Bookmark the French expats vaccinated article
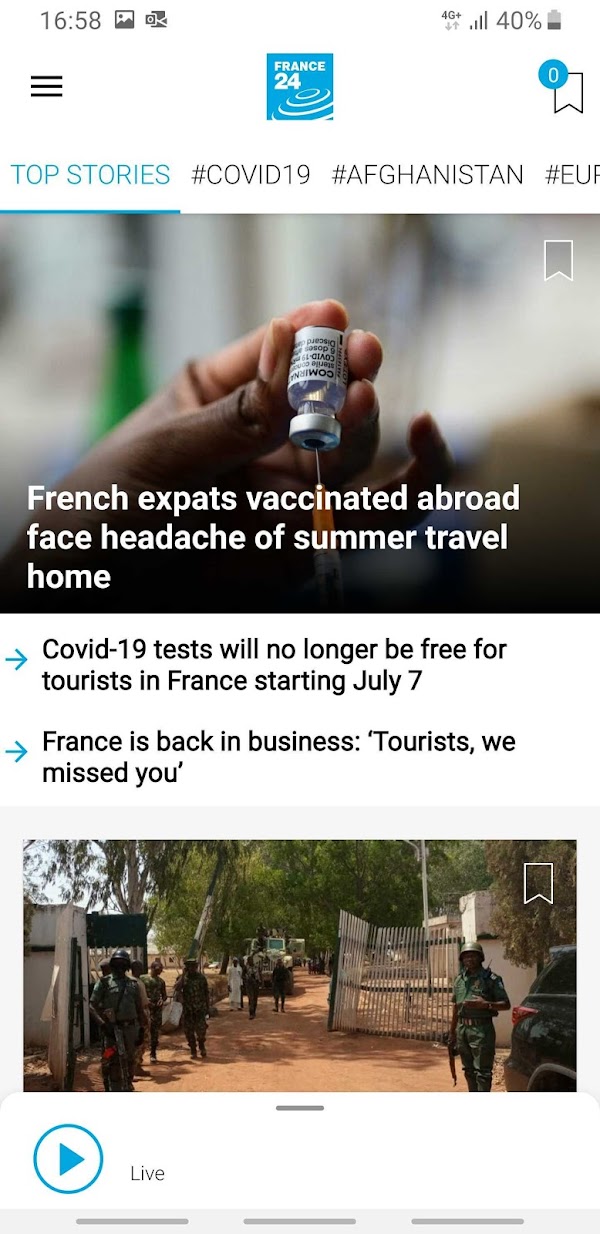Image resolution: width=600 pixels, height=1234 pixels. pos(558,261)
